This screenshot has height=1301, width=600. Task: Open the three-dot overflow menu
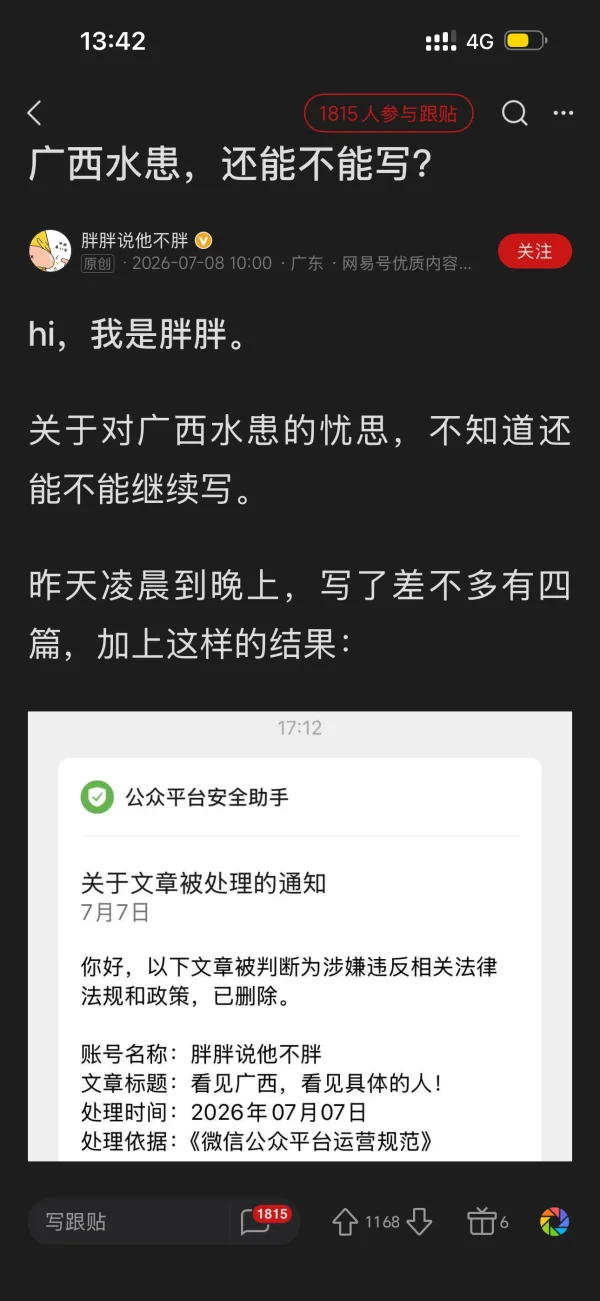coord(563,113)
